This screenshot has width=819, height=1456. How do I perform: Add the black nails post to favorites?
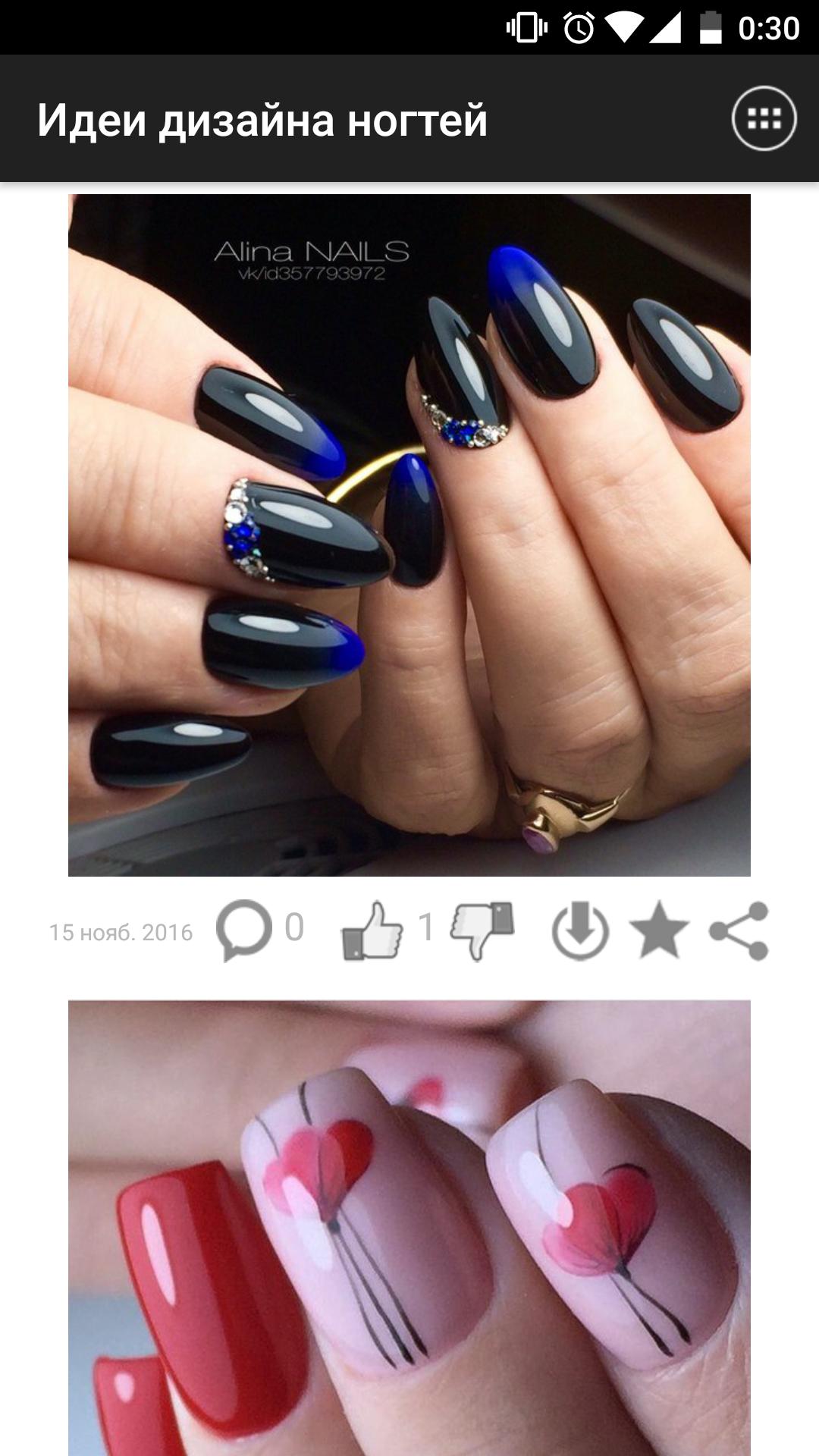pyautogui.click(x=659, y=930)
